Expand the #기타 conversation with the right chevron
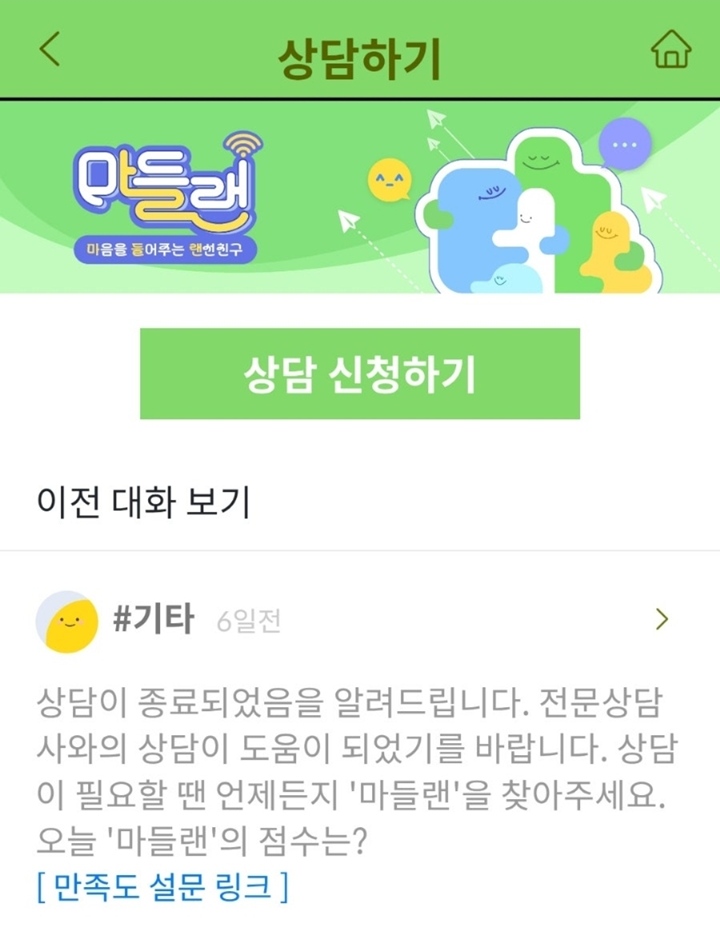Image resolution: width=720 pixels, height=929 pixels. 660,620
